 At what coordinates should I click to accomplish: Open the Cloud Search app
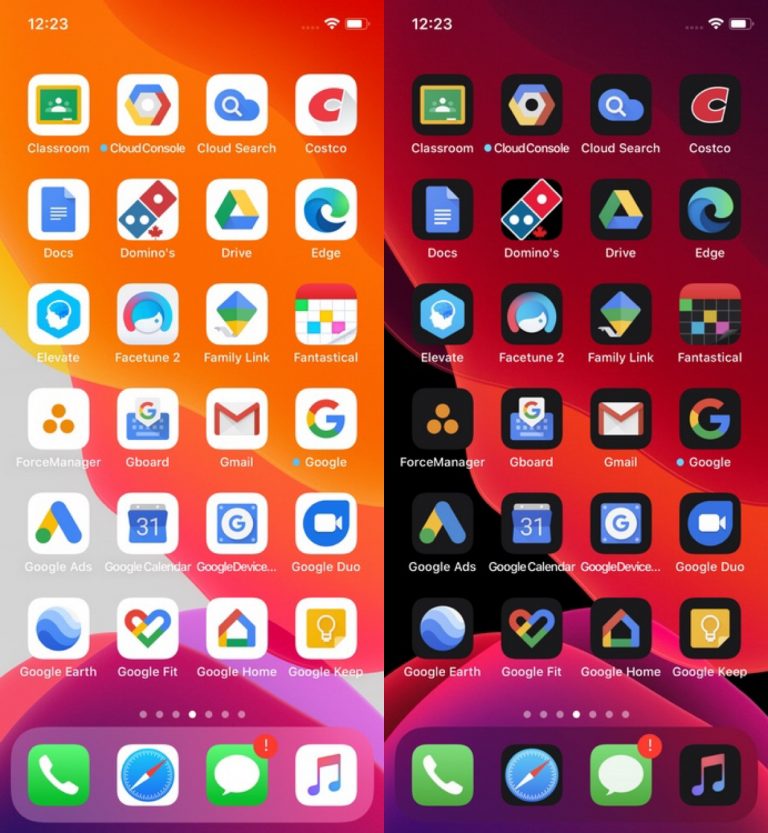(236, 105)
